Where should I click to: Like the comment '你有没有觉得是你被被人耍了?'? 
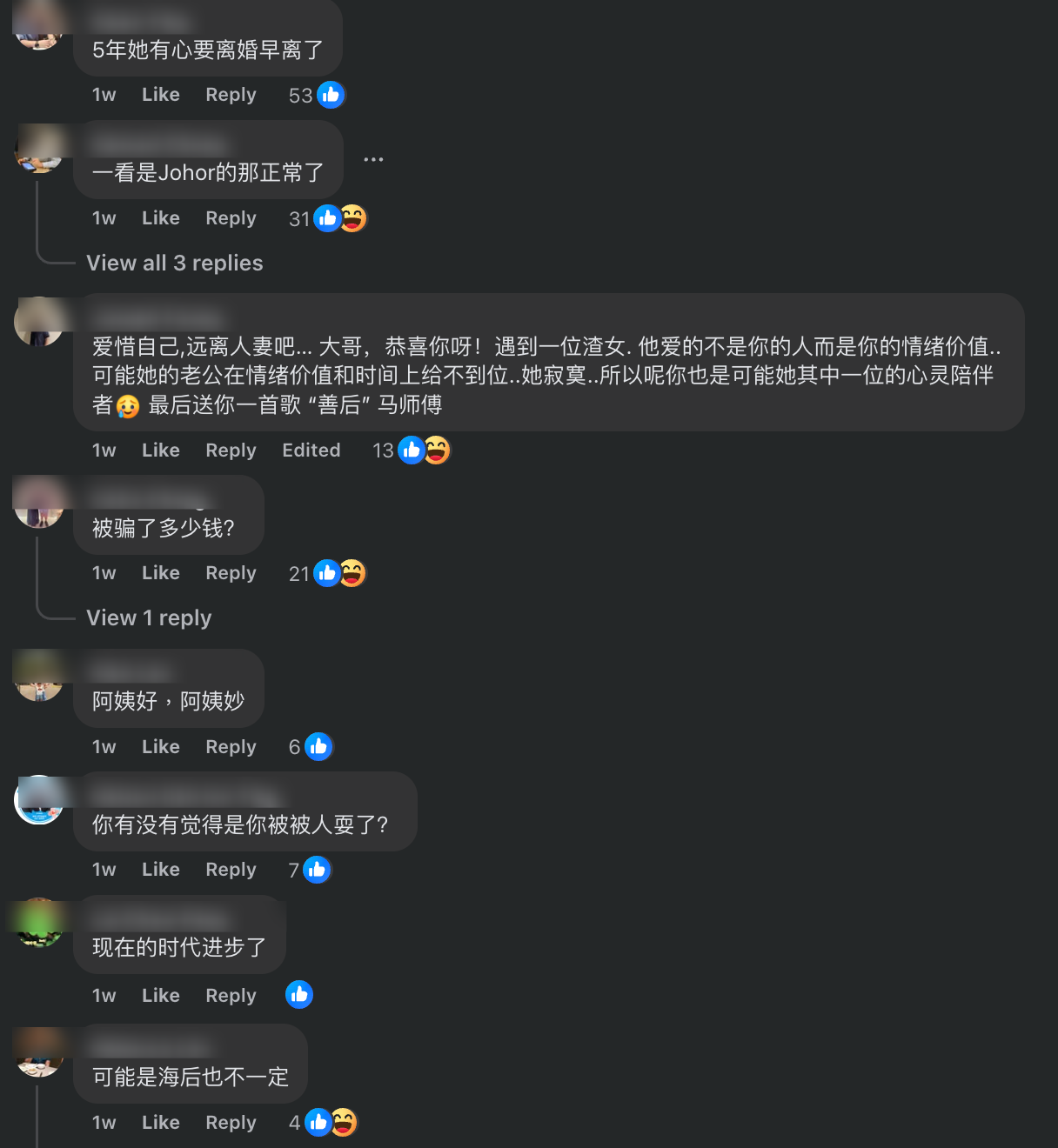[160, 870]
